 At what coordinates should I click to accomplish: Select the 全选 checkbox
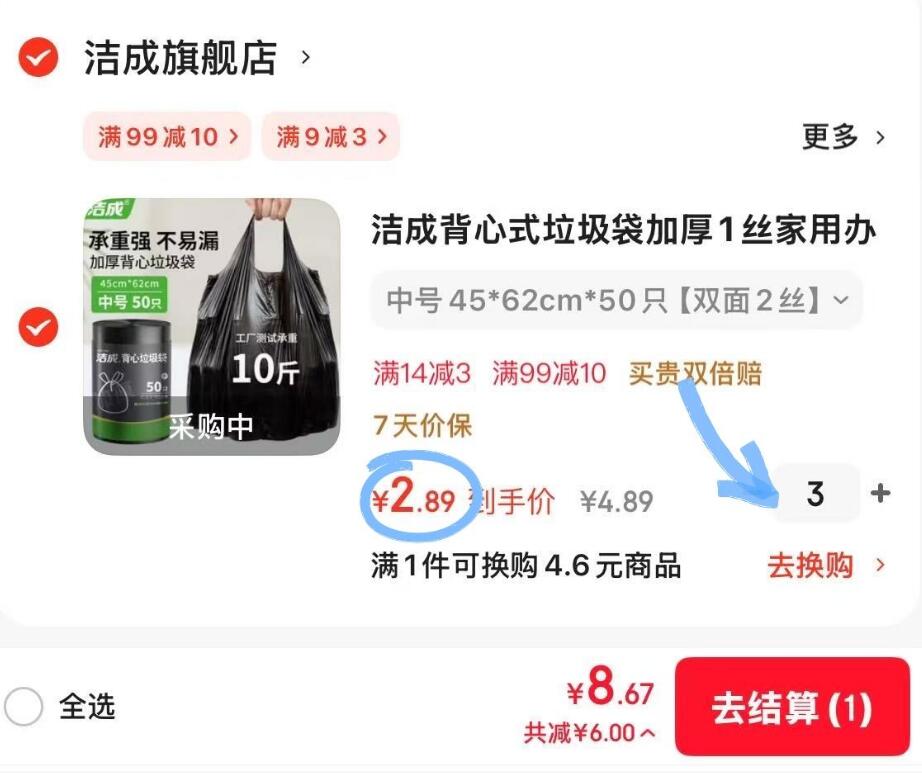pos(23,706)
